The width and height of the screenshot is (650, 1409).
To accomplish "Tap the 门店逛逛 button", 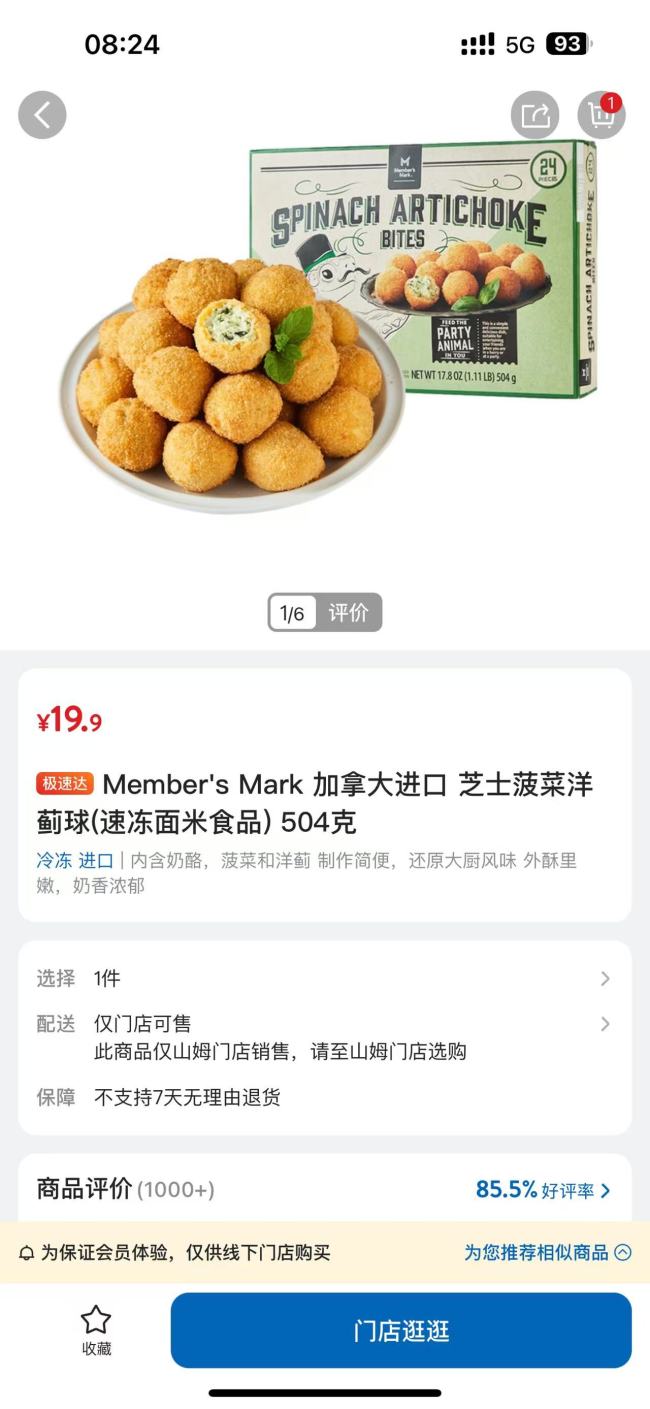I will tap(401, 1330).
